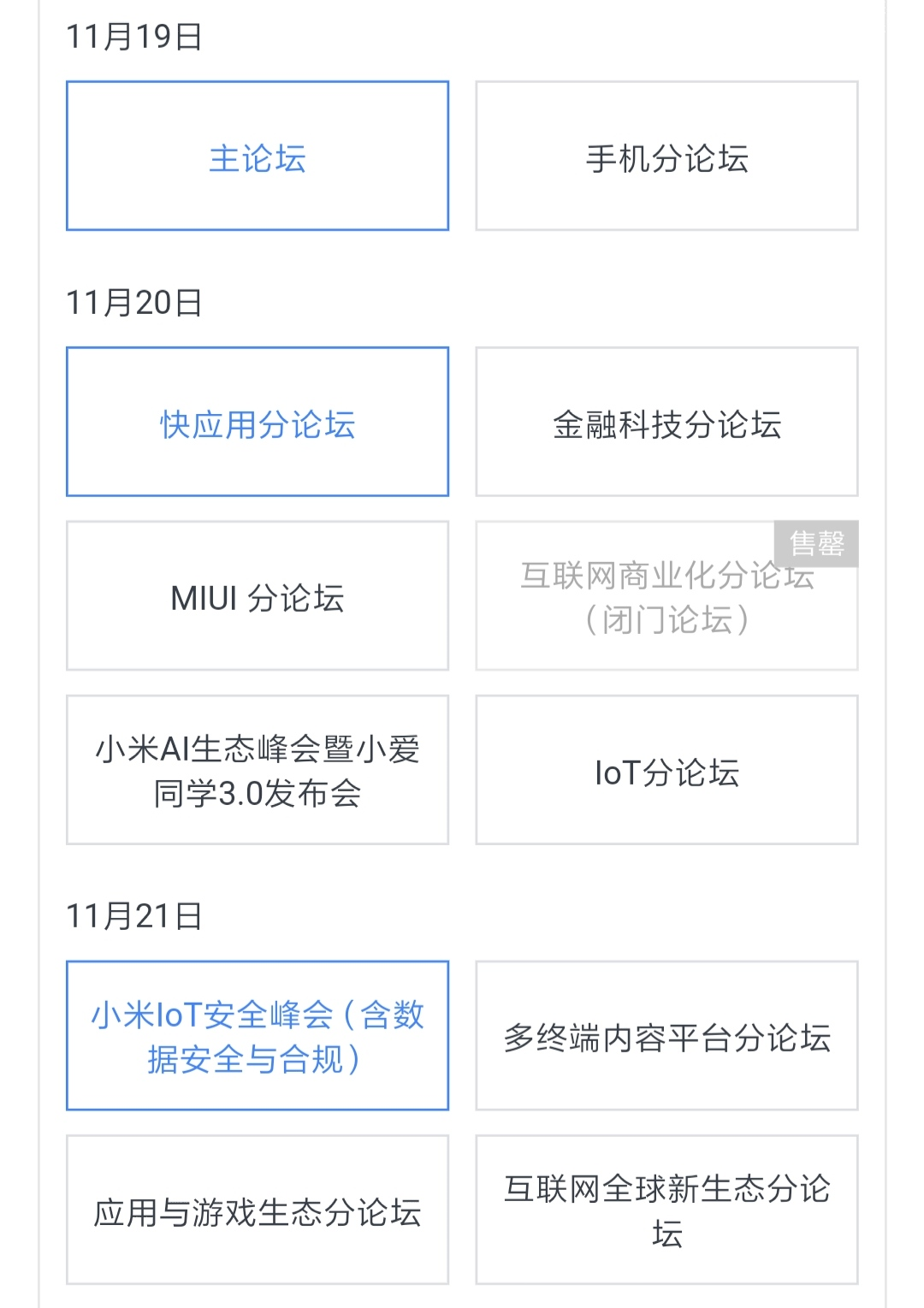Screen dimensions: 924x1308
Task: Choose the IoT分论坛 session
Action: pyautogui.click(x=666, y=770)
